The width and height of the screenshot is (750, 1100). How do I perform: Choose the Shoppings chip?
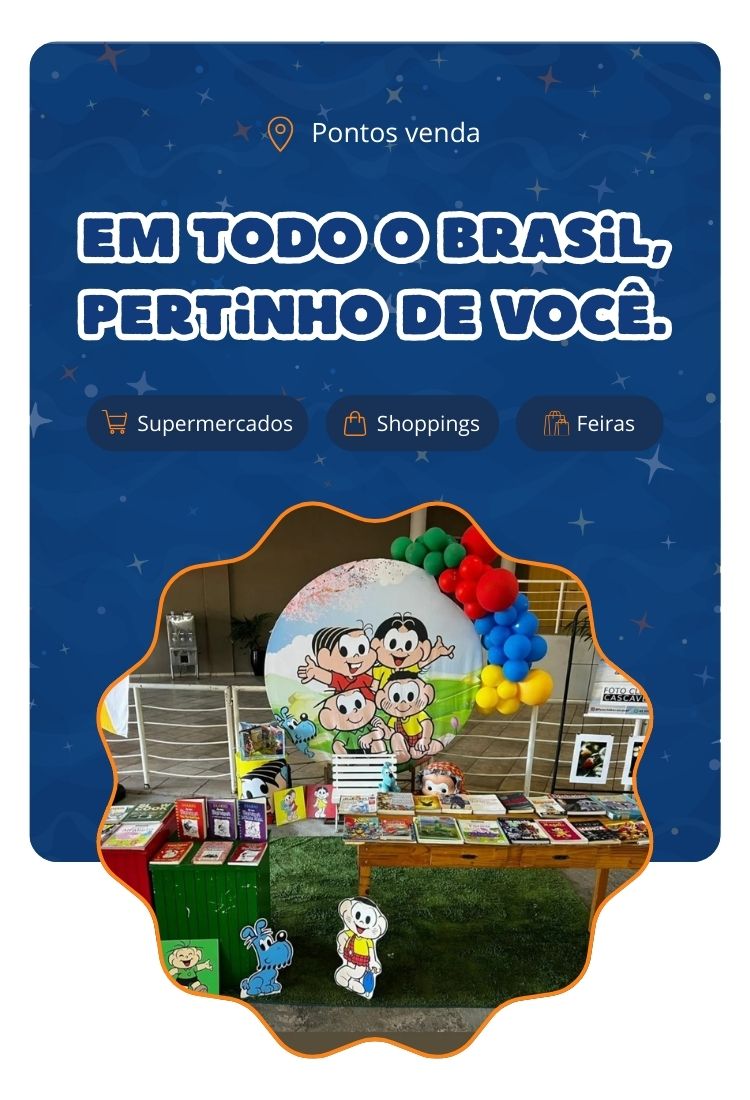point(412,423)
